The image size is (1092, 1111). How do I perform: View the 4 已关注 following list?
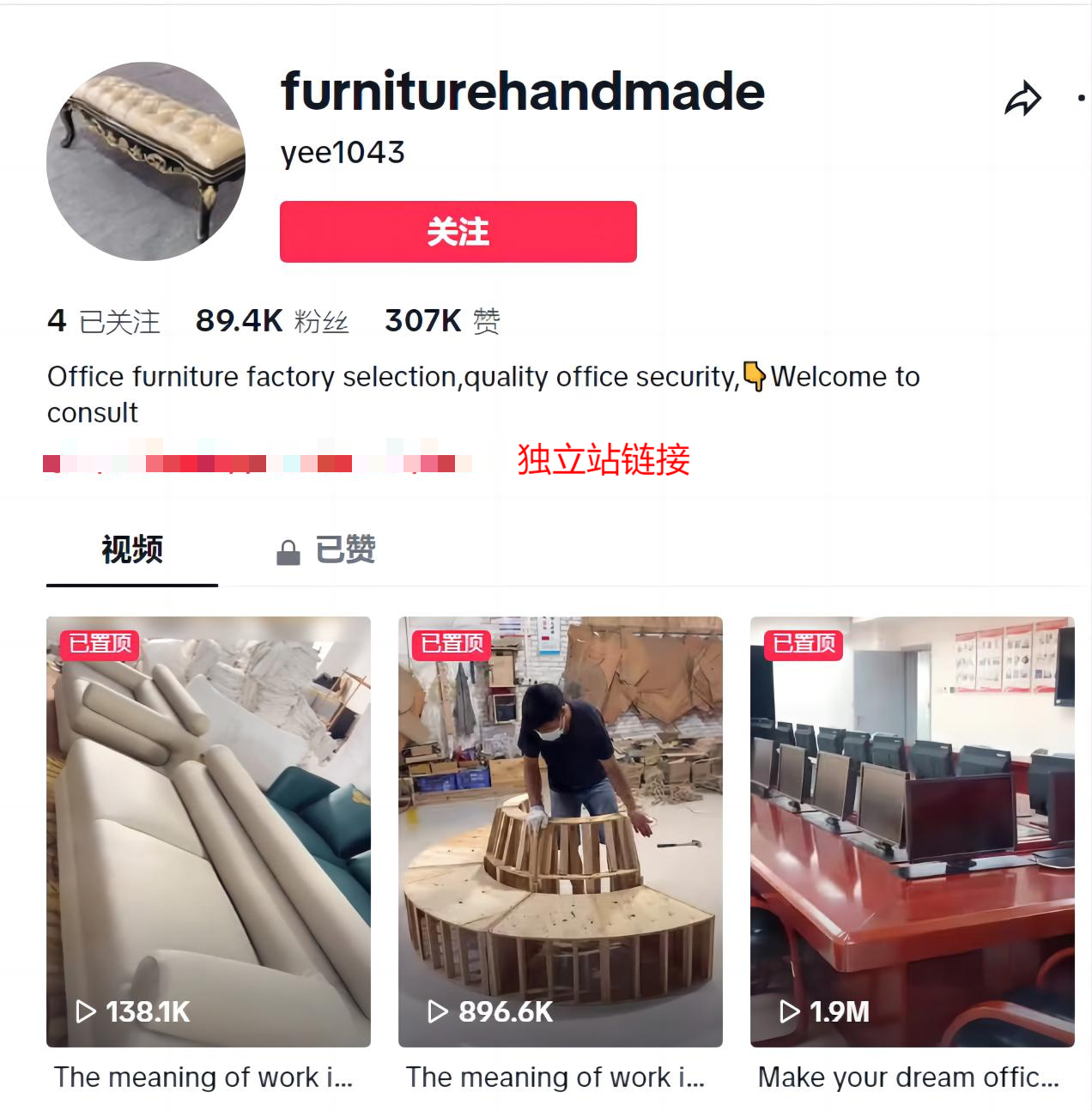point(103,321)
